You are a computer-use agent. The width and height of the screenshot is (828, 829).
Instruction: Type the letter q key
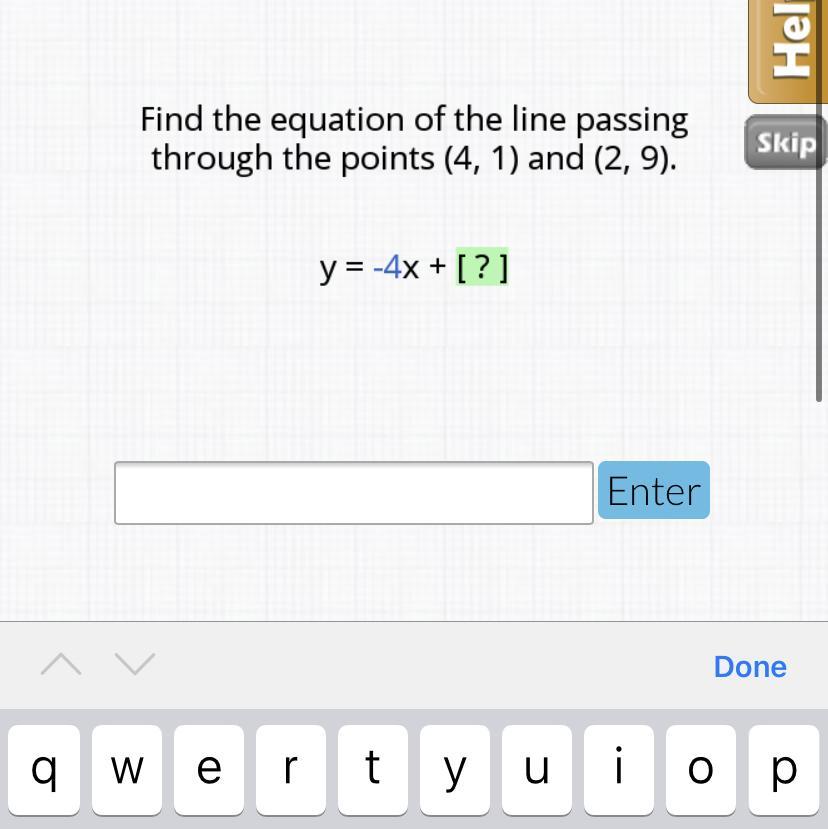pyautogui.click(x=44, y=770)
